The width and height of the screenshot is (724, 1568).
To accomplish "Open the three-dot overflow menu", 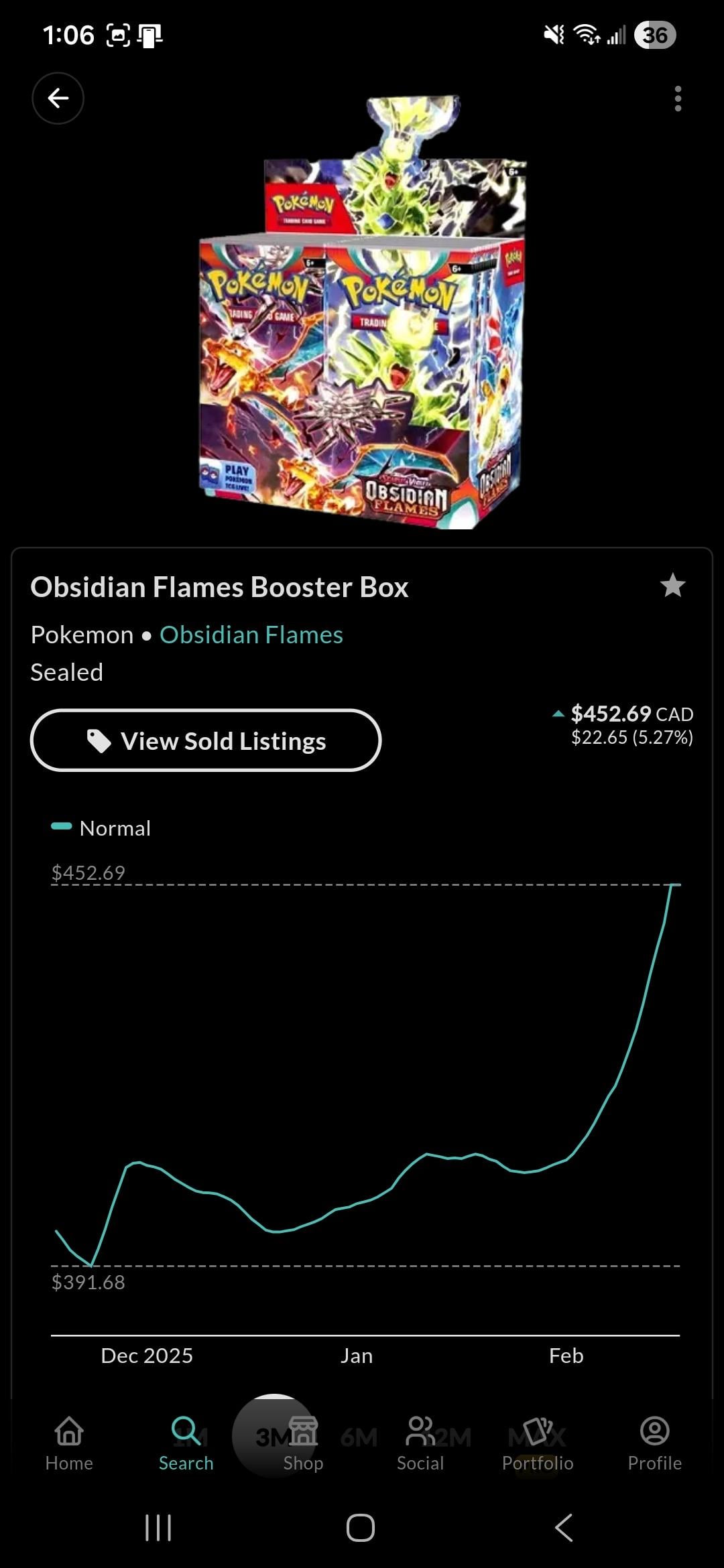I will 678,99.
